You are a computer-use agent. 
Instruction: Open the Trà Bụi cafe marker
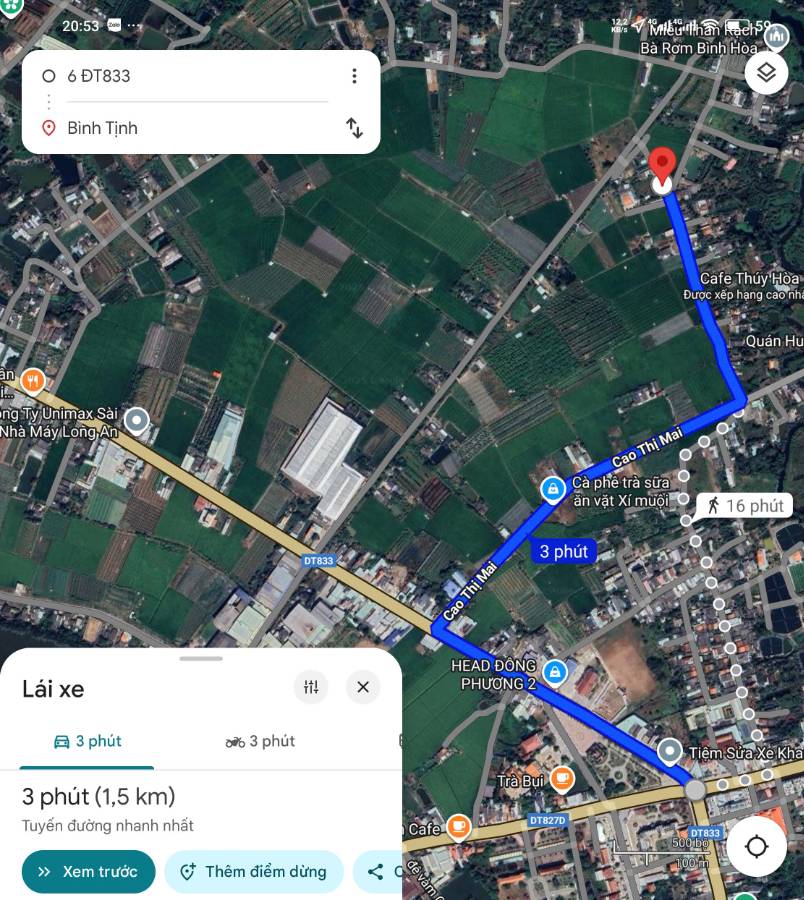coord(563,777)
